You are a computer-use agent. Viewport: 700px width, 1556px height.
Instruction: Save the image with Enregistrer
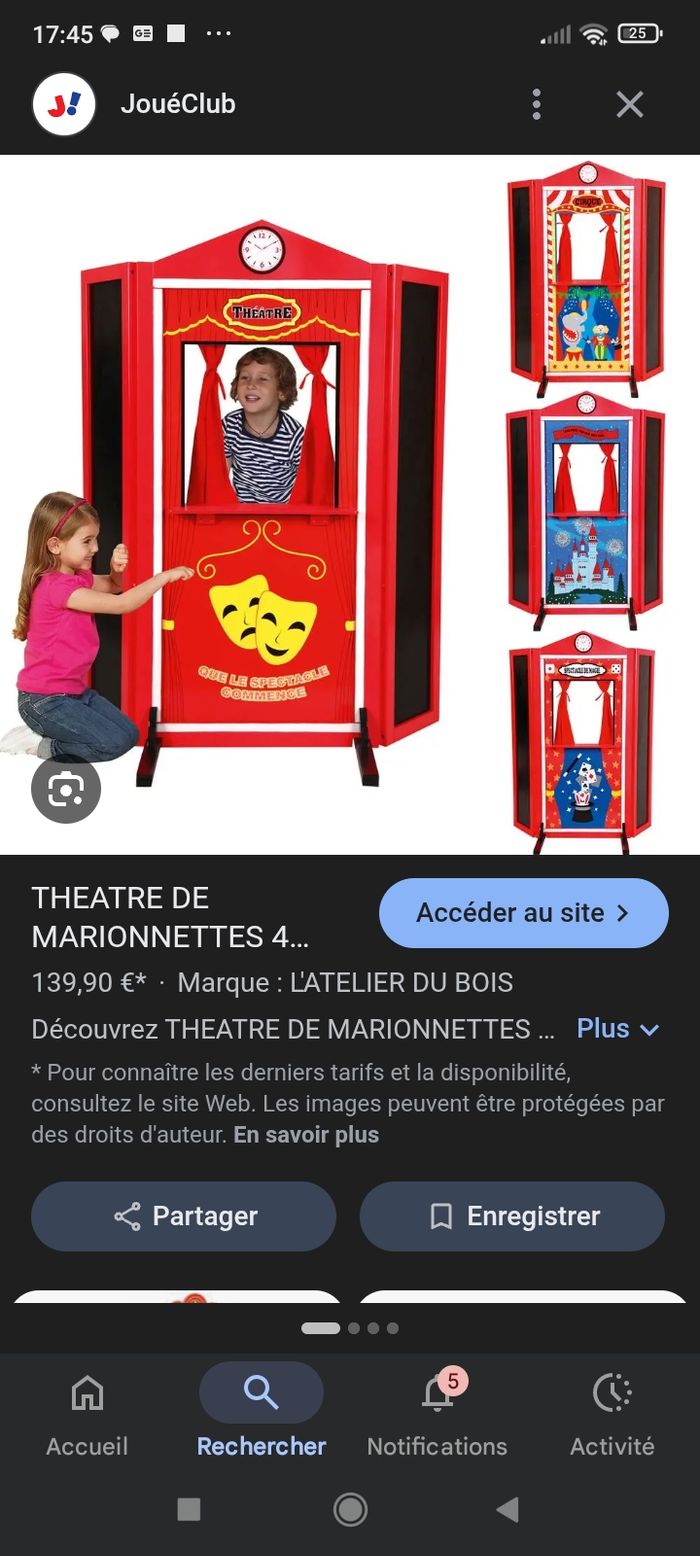point(512,1216)
